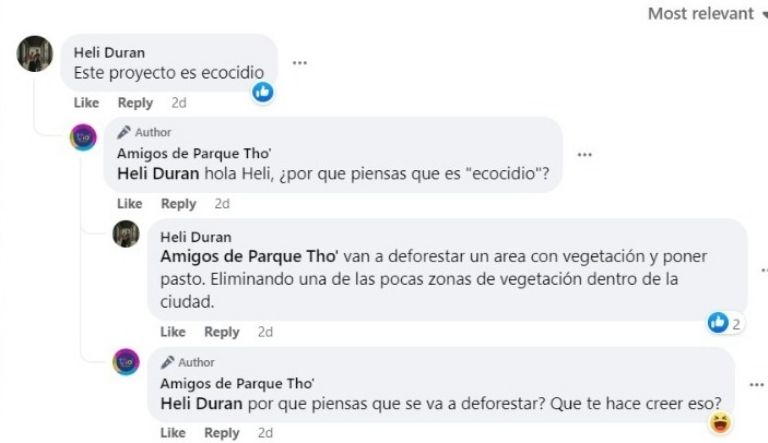The height and width of the screenshot is (443, 768).
Task: Reply to the 'Que te hace creer eso?' comment
Action: tap(222, 433)
